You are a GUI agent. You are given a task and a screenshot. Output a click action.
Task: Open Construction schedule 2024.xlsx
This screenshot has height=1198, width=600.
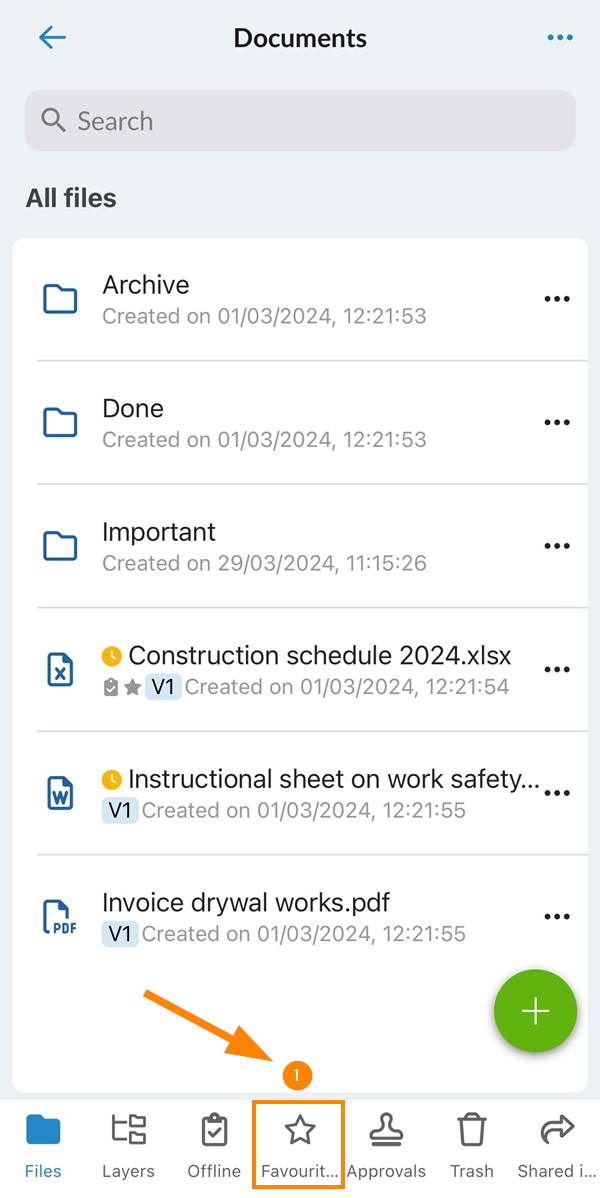coord(300,669)
